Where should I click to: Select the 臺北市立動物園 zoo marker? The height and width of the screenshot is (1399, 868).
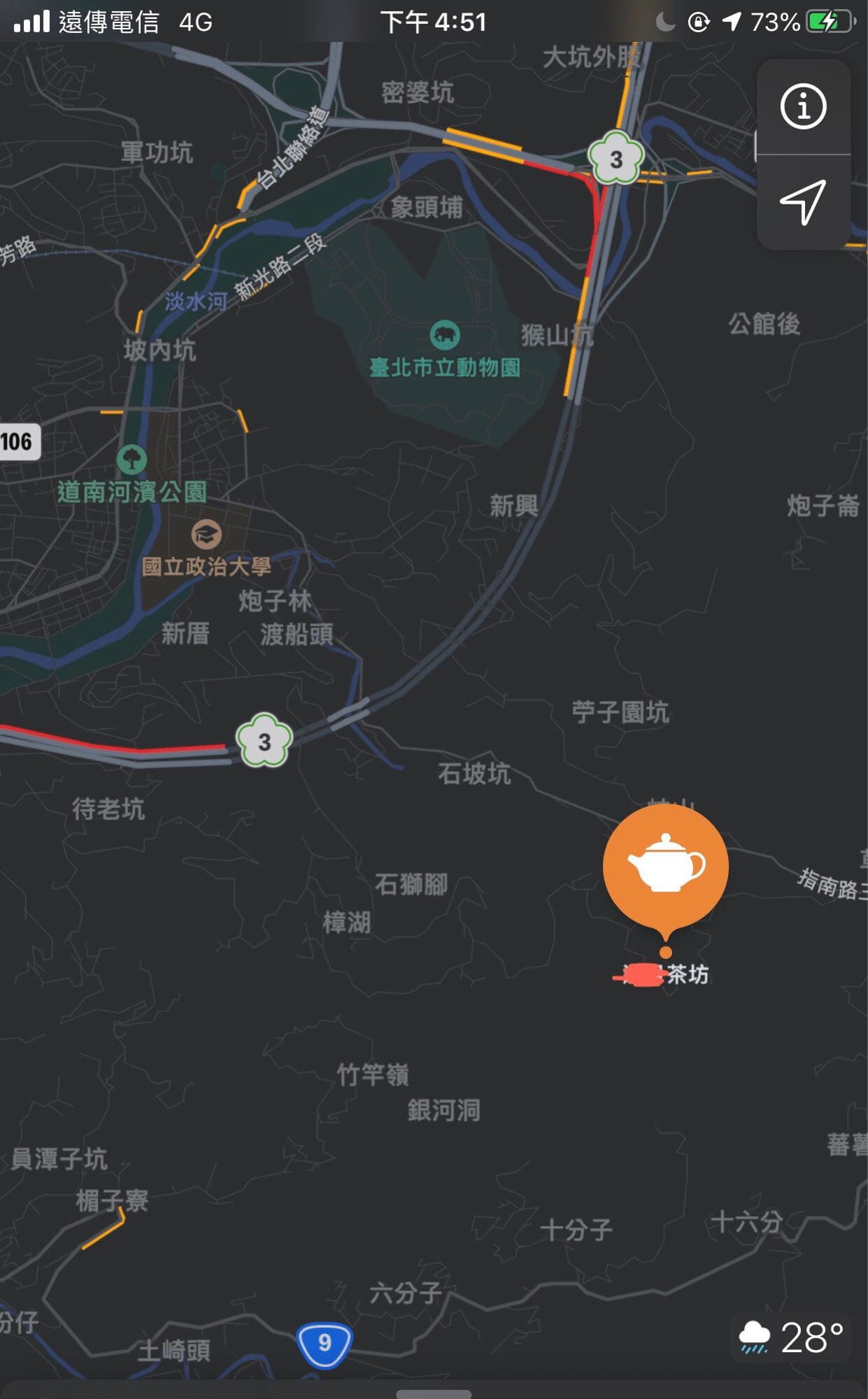click(x=445, y=335)
